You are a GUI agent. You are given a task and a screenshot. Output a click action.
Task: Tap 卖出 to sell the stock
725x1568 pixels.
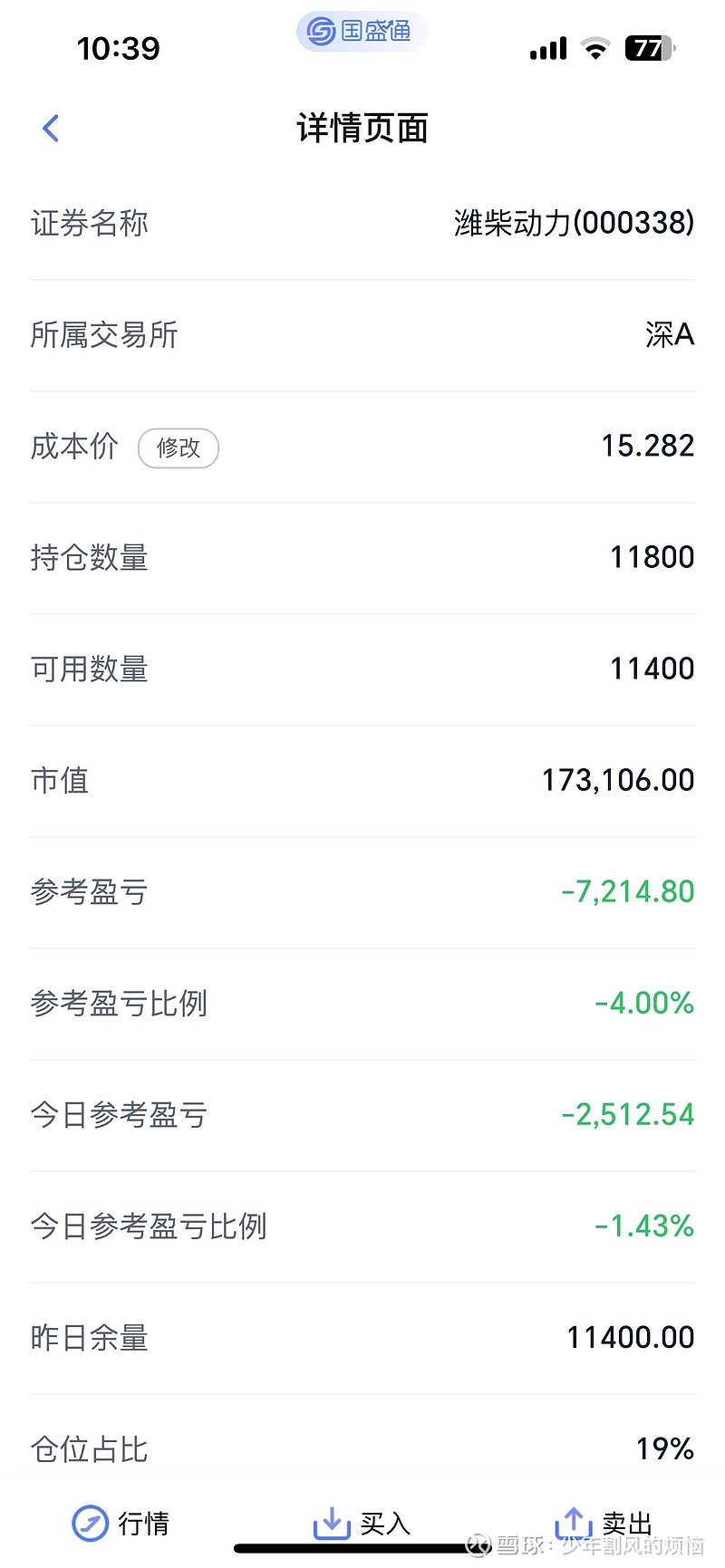tap(604, 1523)
